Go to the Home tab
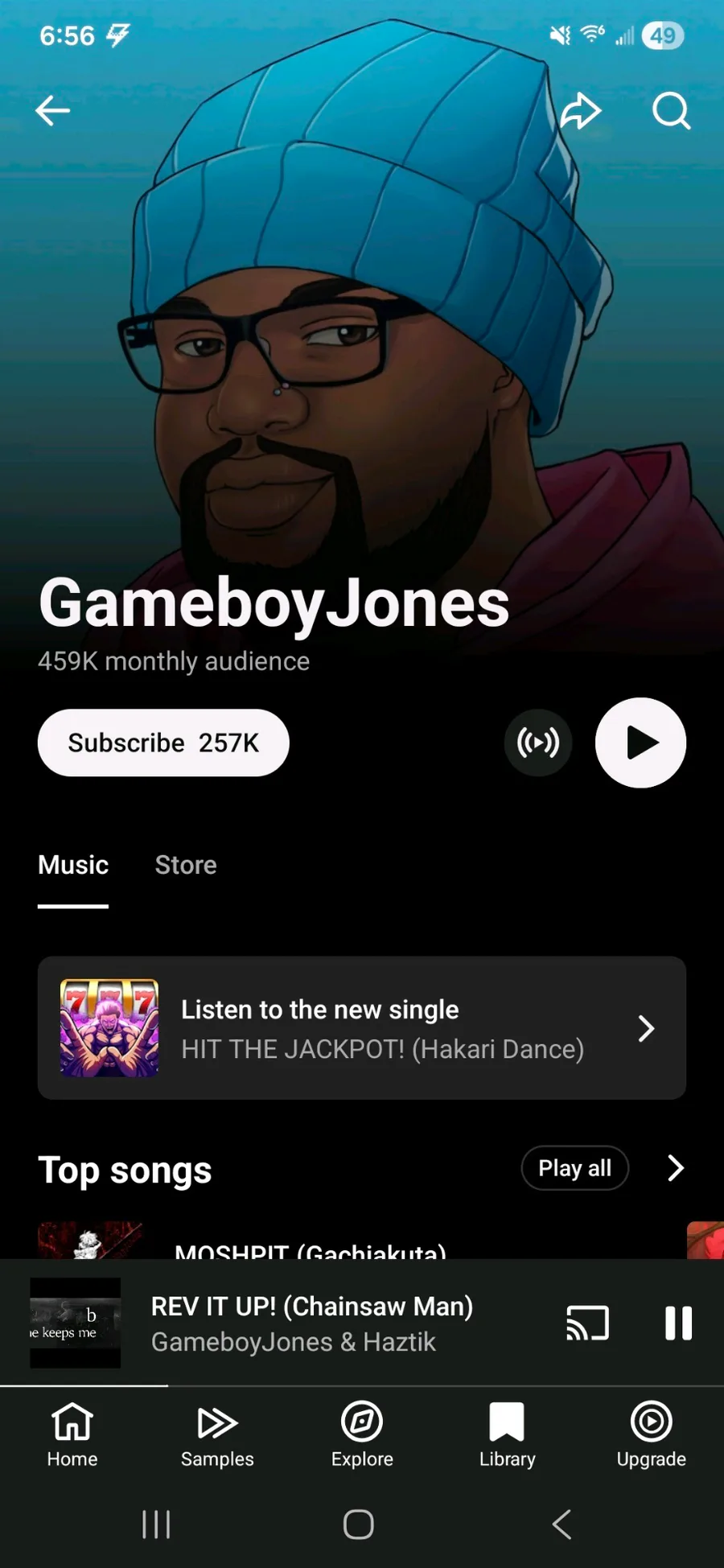 pyautogui.click(x=72, y=1436)
